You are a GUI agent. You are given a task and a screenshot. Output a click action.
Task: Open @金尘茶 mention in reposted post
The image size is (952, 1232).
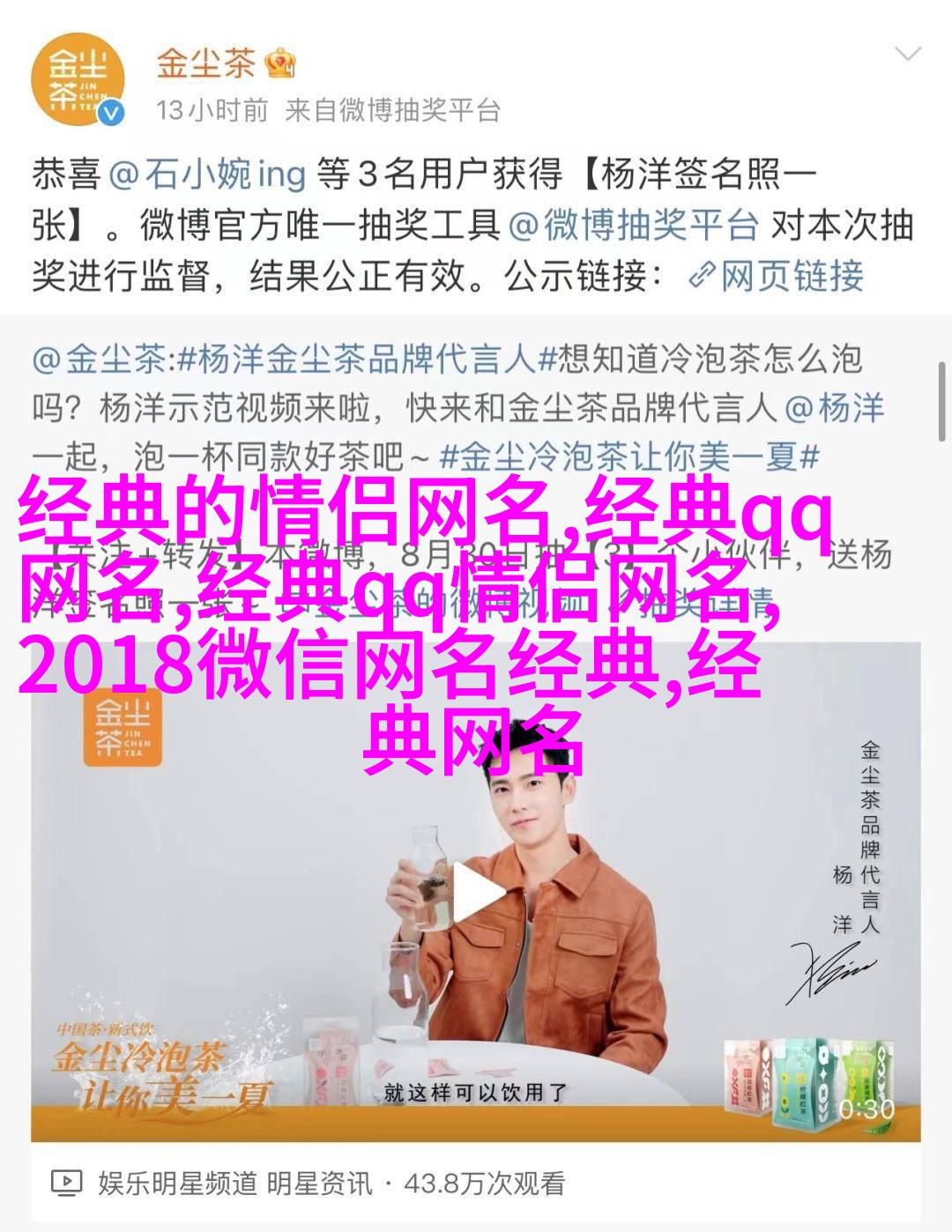(x=99, y=360)
